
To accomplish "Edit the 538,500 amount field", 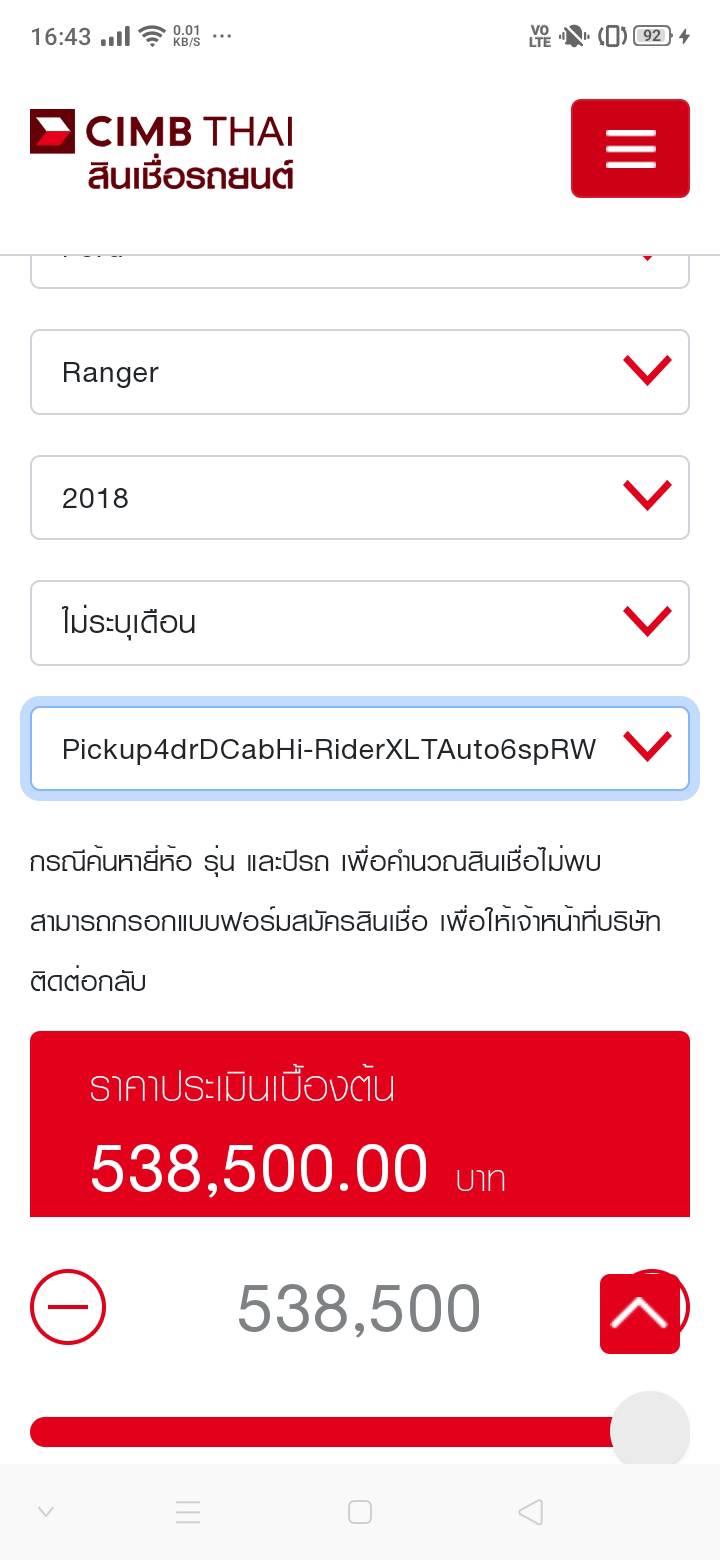I will click(358, 1308).
